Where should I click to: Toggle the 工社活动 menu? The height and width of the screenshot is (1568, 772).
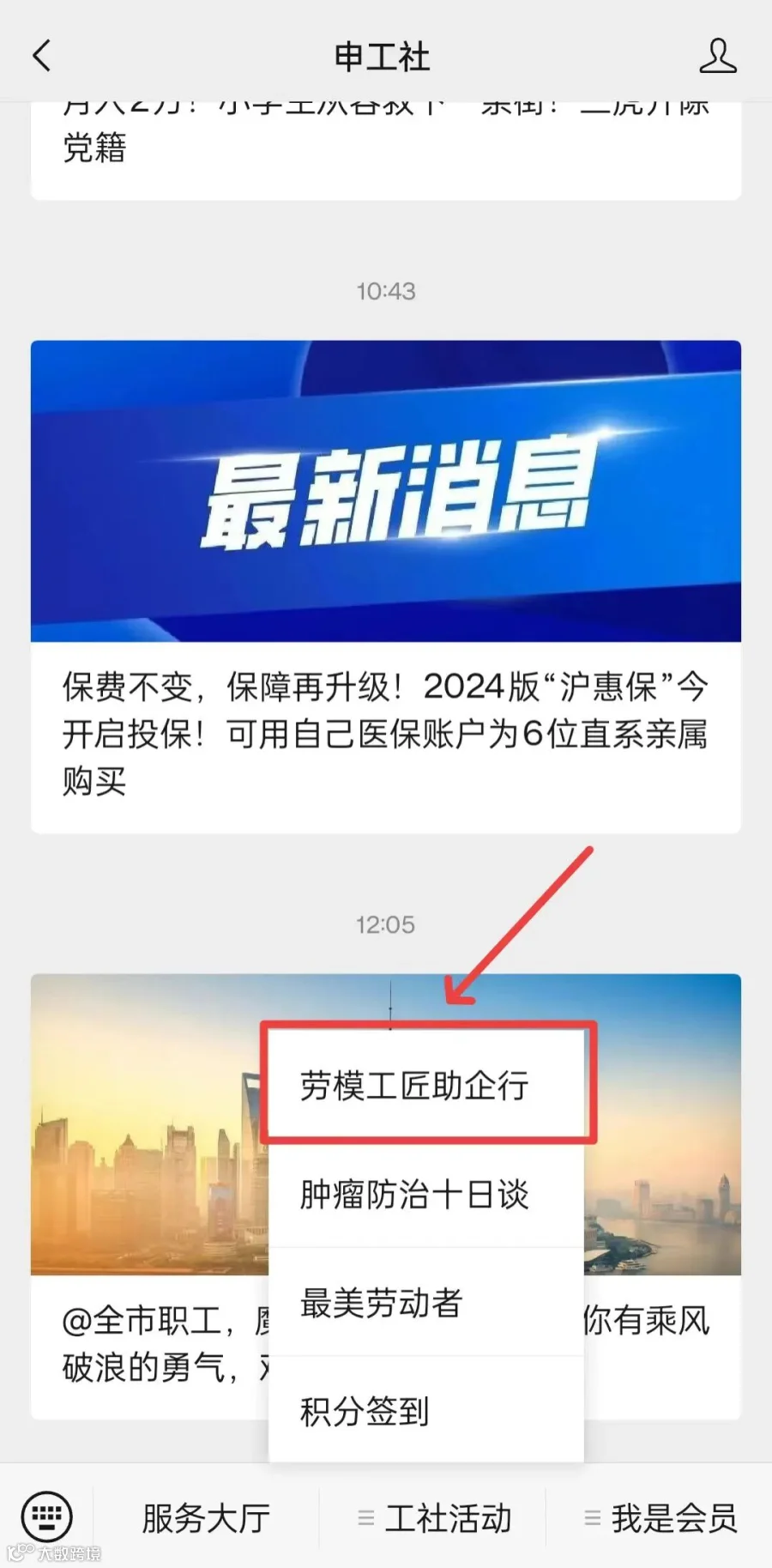[433, 1517]
